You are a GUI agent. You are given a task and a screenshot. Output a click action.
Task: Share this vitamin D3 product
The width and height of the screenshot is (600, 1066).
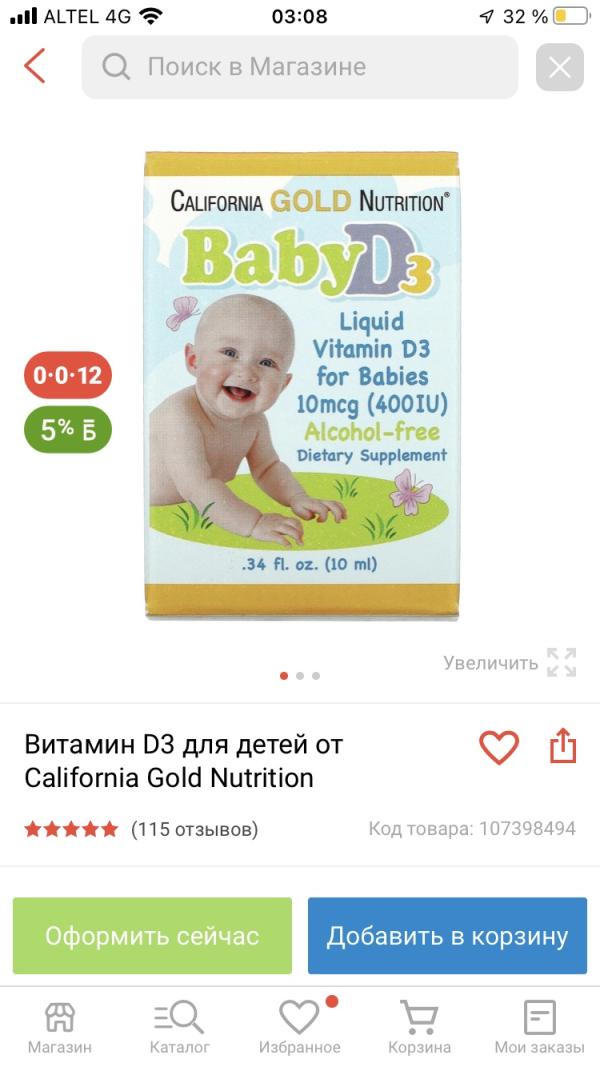(x=563, y=746)
